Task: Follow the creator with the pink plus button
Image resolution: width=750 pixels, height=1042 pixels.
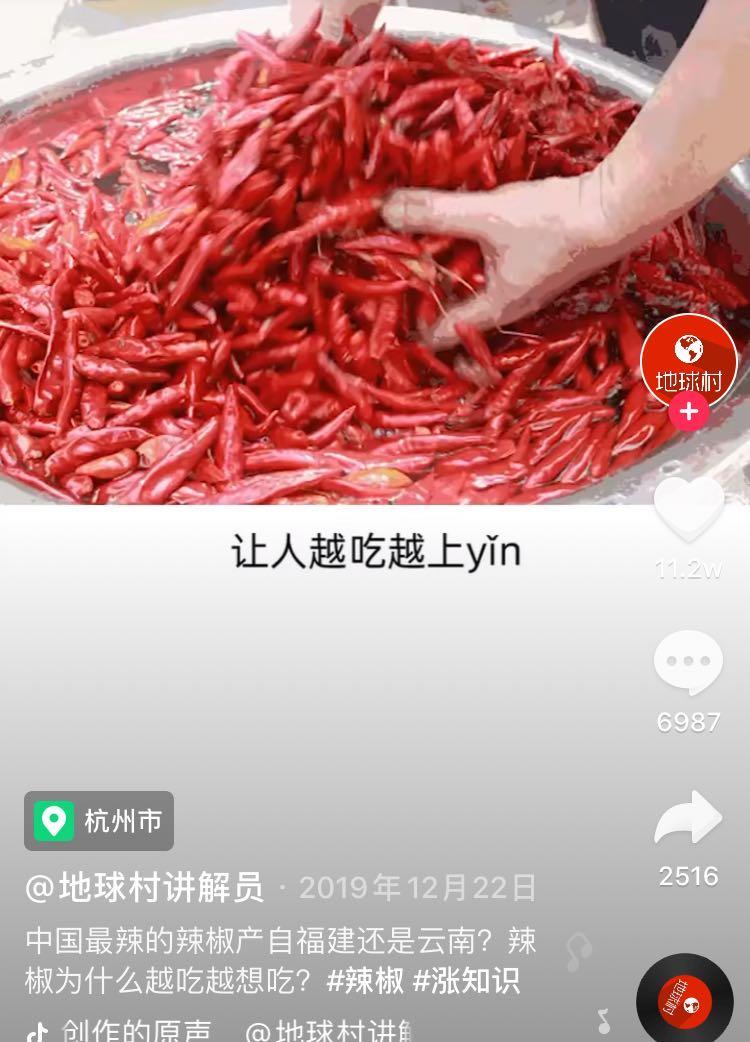Action: [x=689, y=411]
